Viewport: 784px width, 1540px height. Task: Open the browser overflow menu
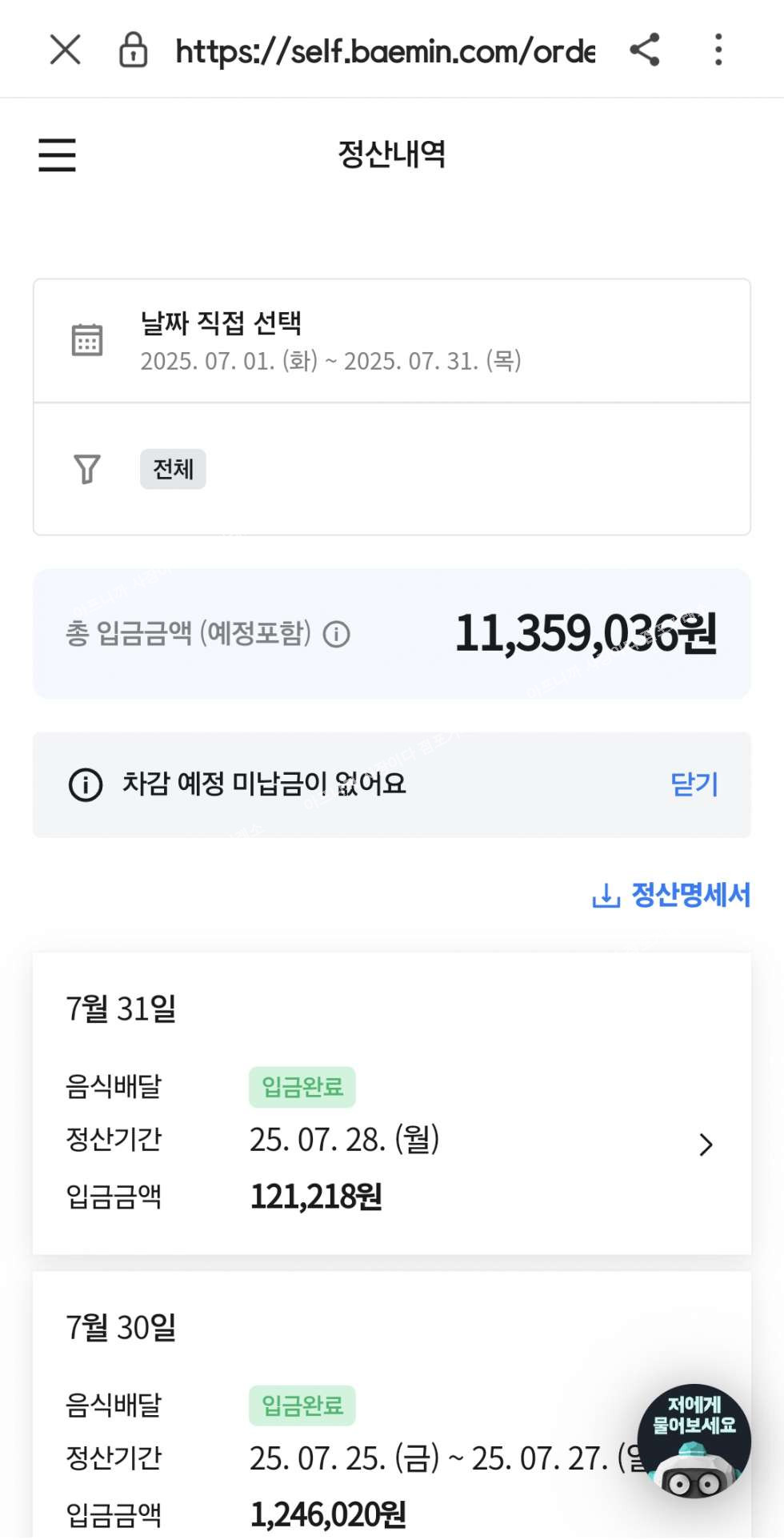718,50
